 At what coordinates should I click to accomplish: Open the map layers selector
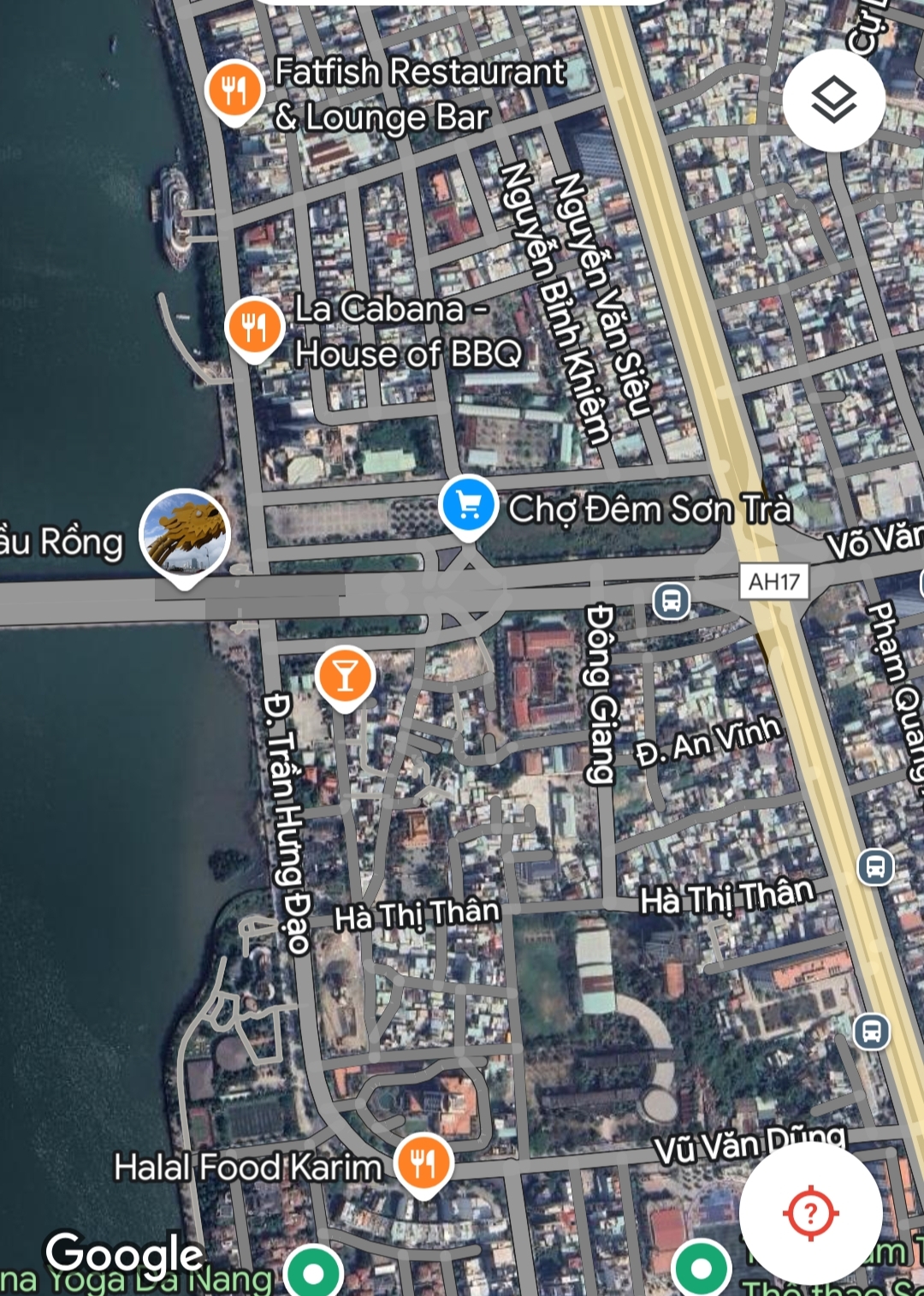(x=833, y=100)
